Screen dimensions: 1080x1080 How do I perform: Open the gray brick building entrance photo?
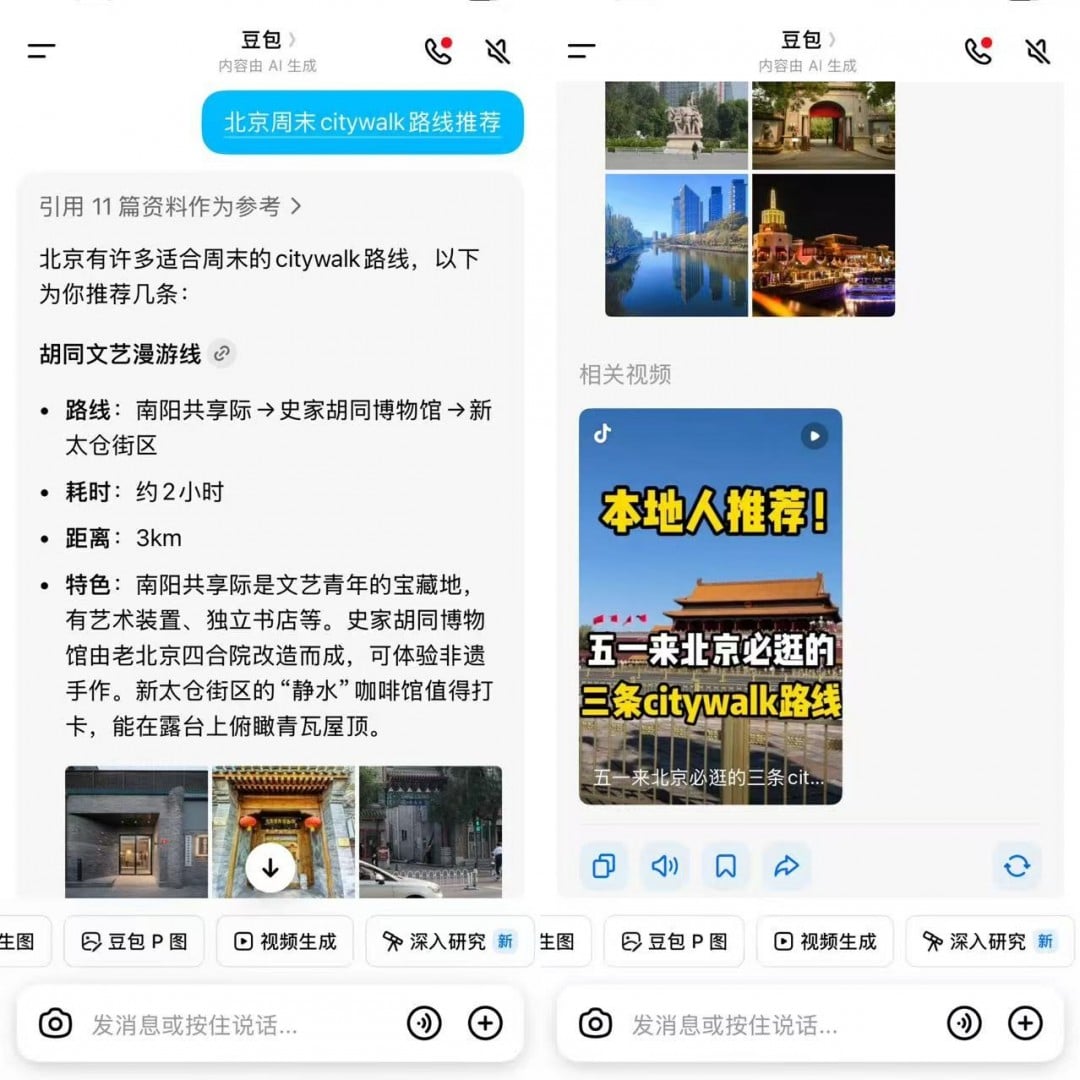pyautogui.click(x=136, y=832)
